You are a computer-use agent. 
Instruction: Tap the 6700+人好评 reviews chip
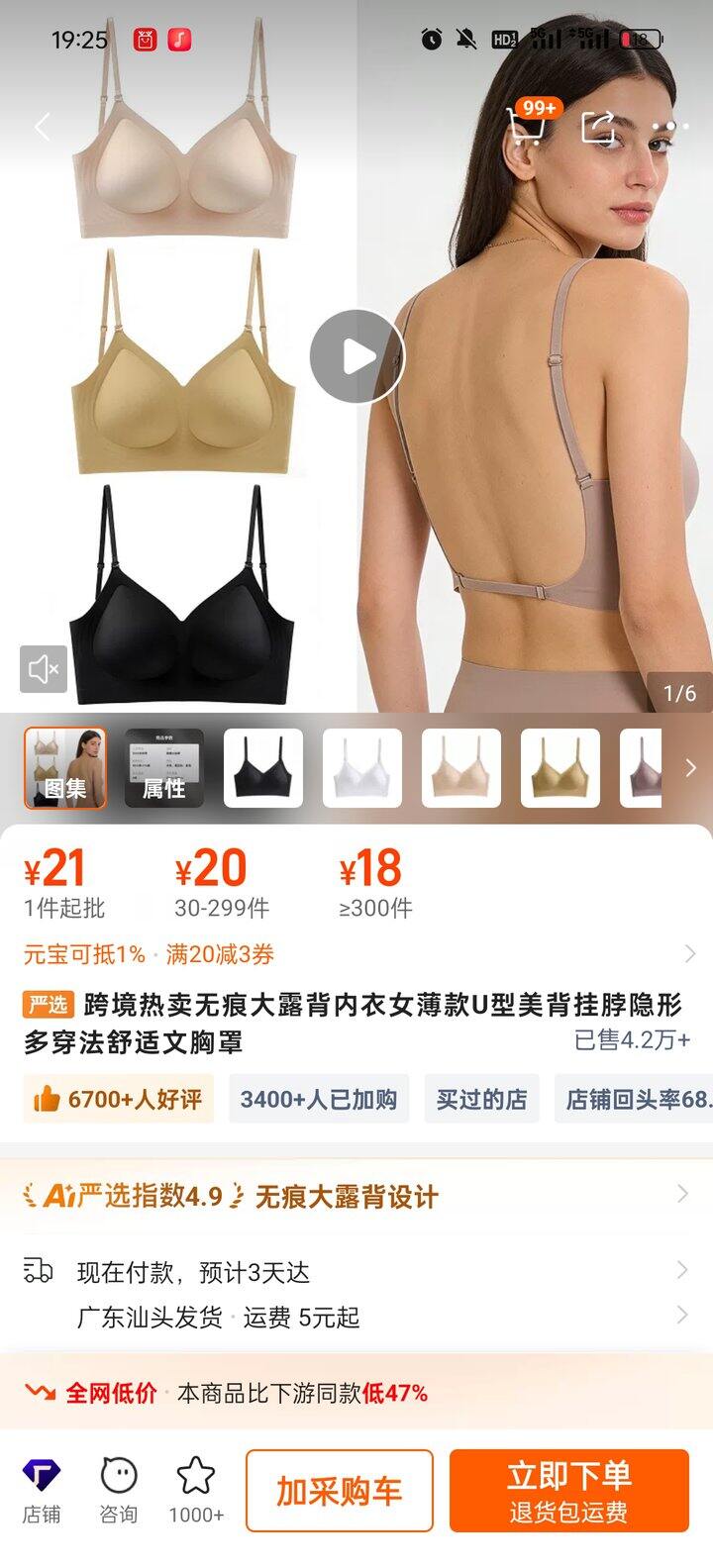(119, 1099)
